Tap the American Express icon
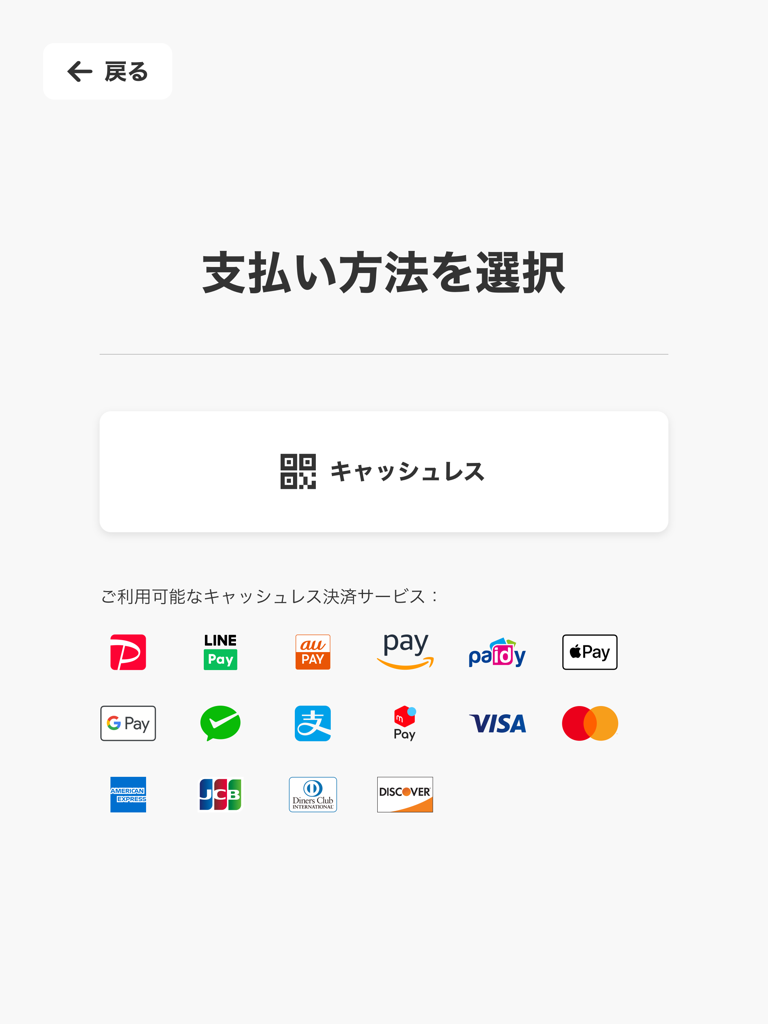Image resolution: width=768 pixels, height=1024 pixels. pos(127,794)
